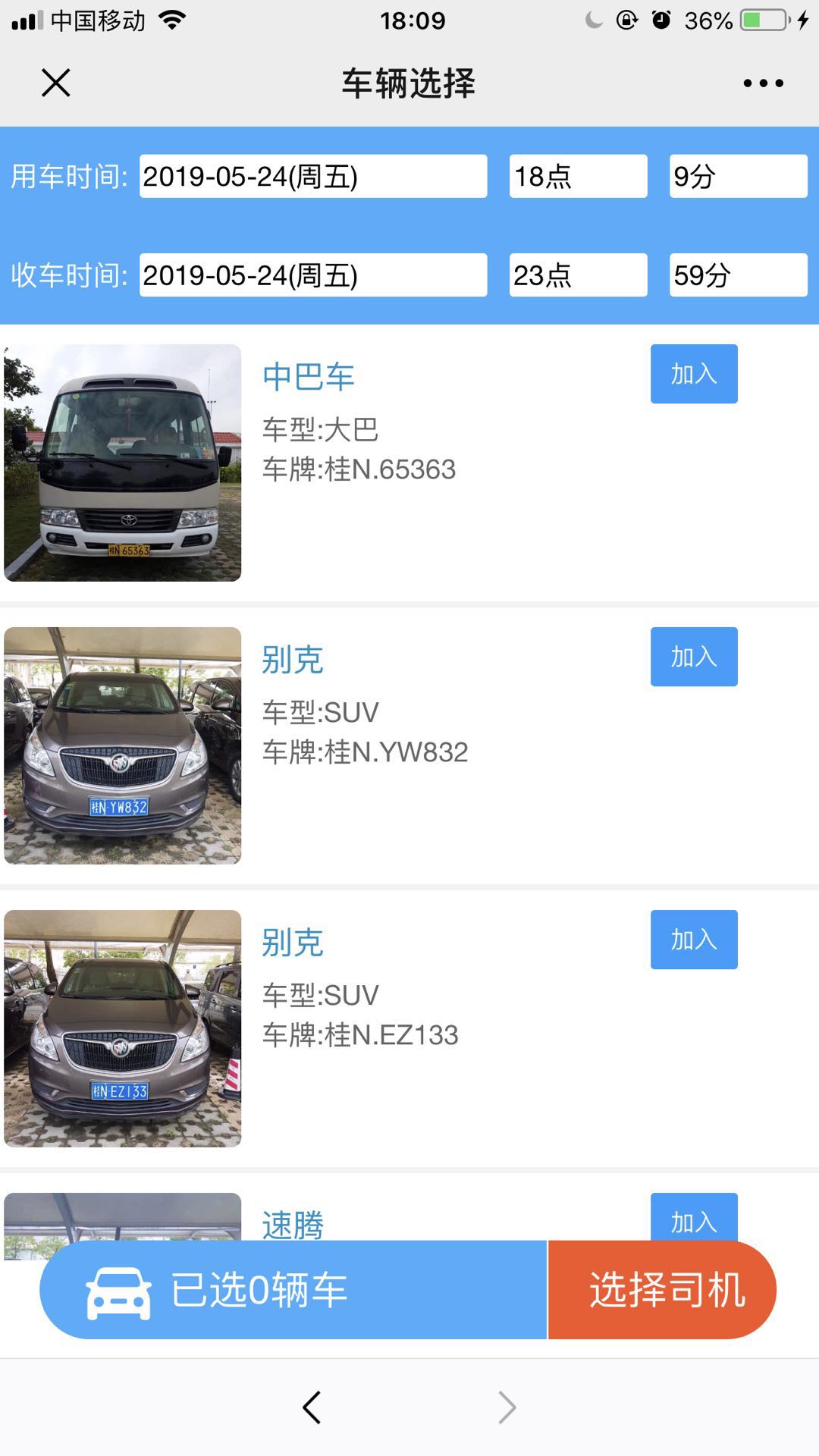
Task: Open the 中巴车 photo
Action: (122, 463)
